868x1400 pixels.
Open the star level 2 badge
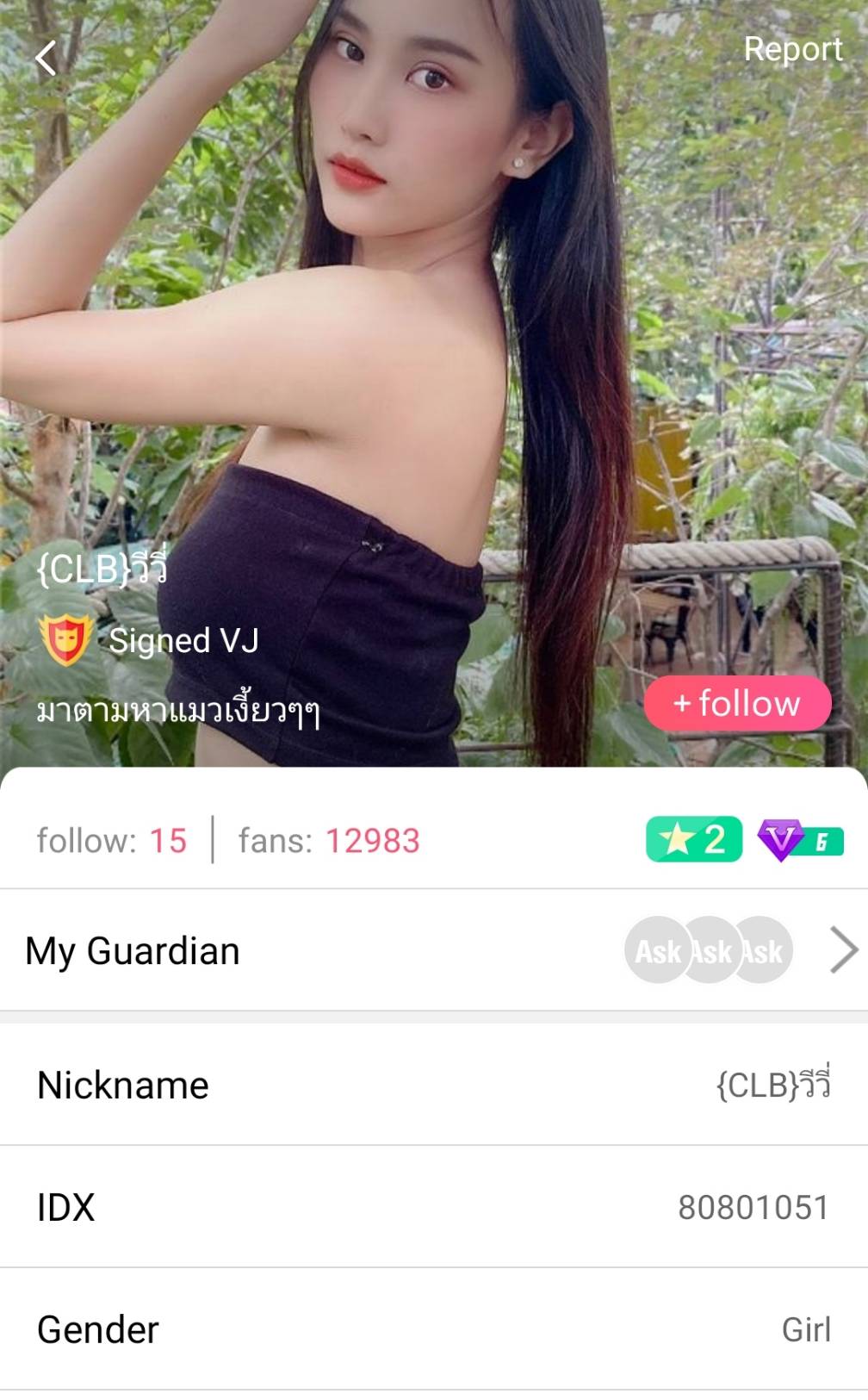693,839
